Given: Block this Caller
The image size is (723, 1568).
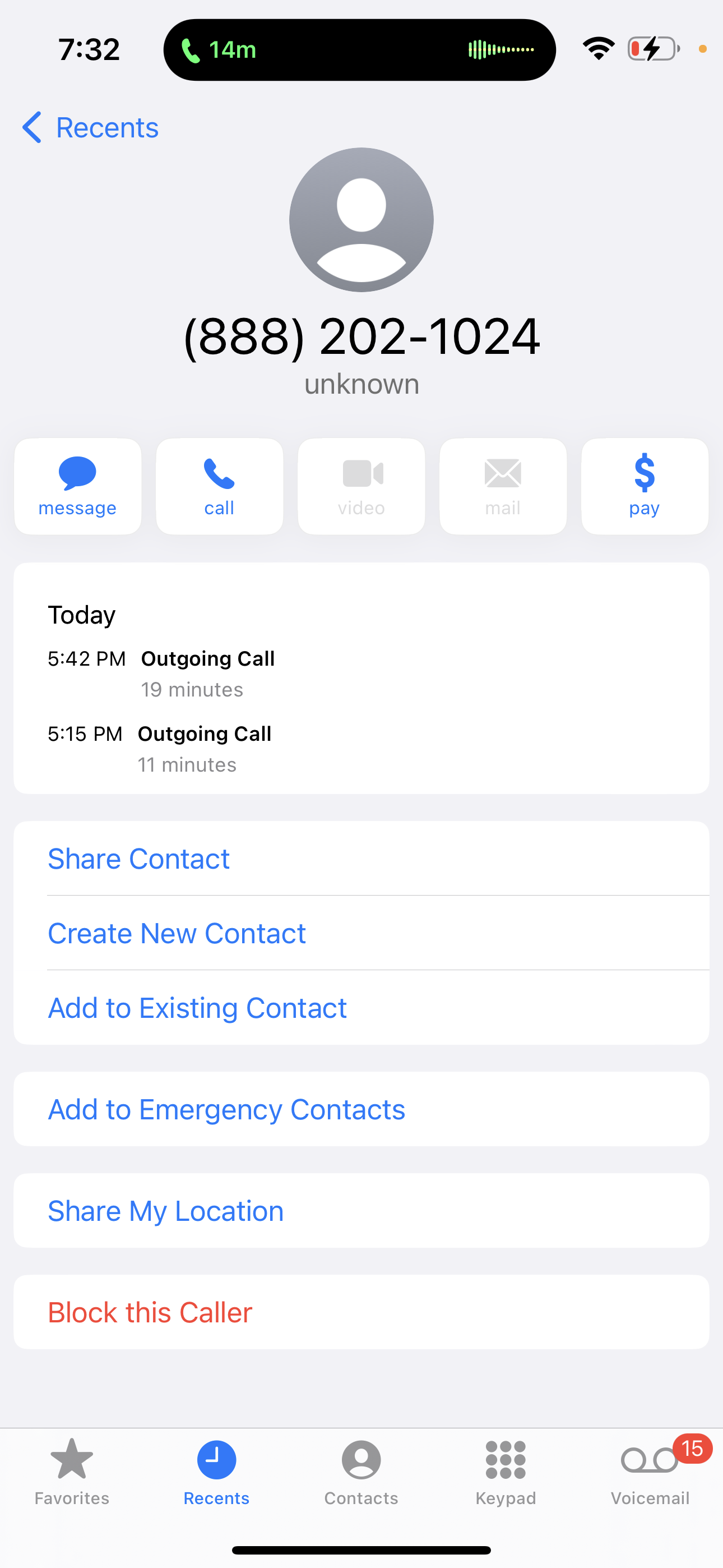Looking at the screenshot, I should pos(150,1312).
